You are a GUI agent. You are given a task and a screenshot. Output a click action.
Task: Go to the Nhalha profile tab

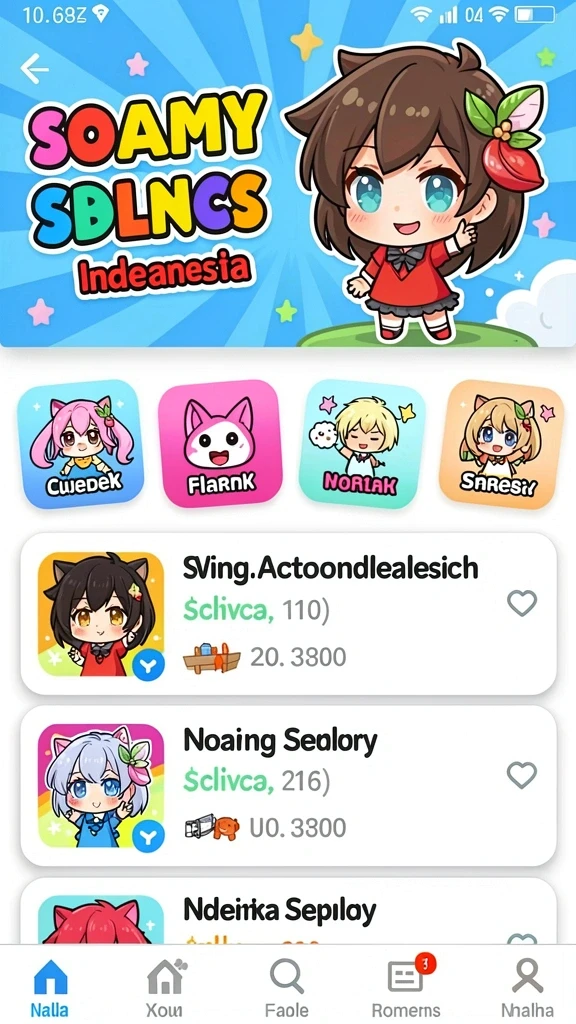coord(526,986)
